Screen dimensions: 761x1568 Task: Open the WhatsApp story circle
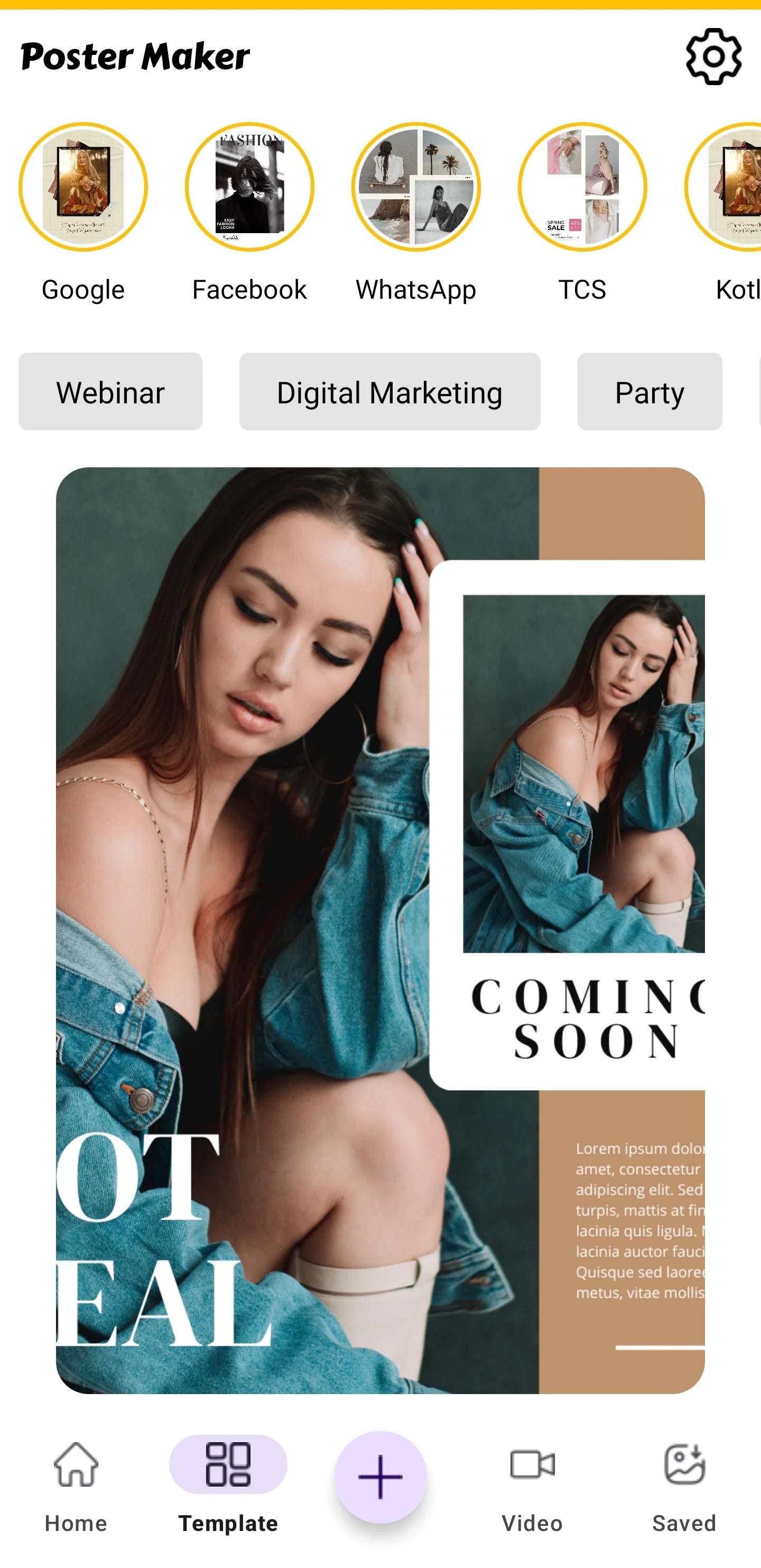tap(416, 188)
